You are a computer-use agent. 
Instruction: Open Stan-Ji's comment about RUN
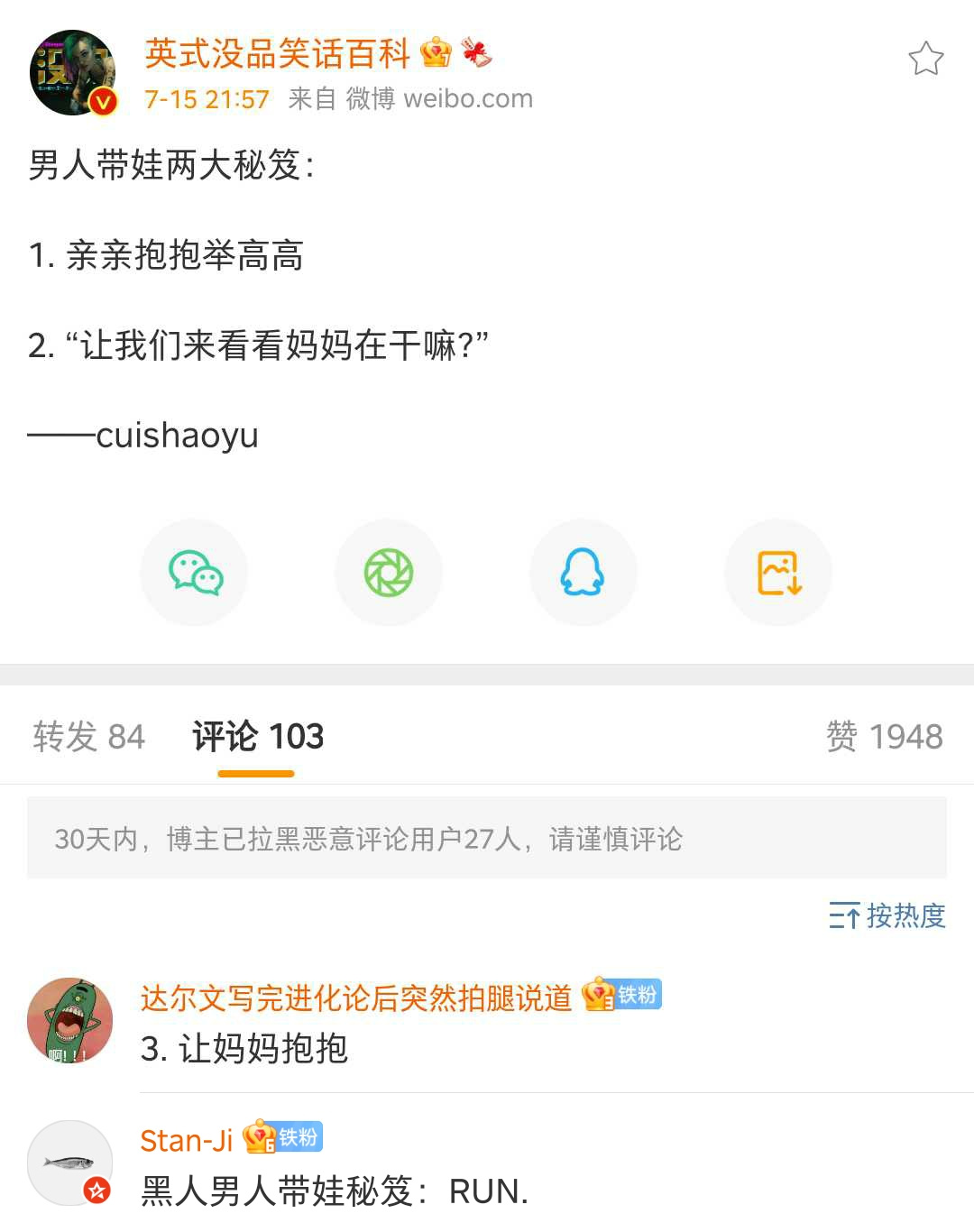334,1191
